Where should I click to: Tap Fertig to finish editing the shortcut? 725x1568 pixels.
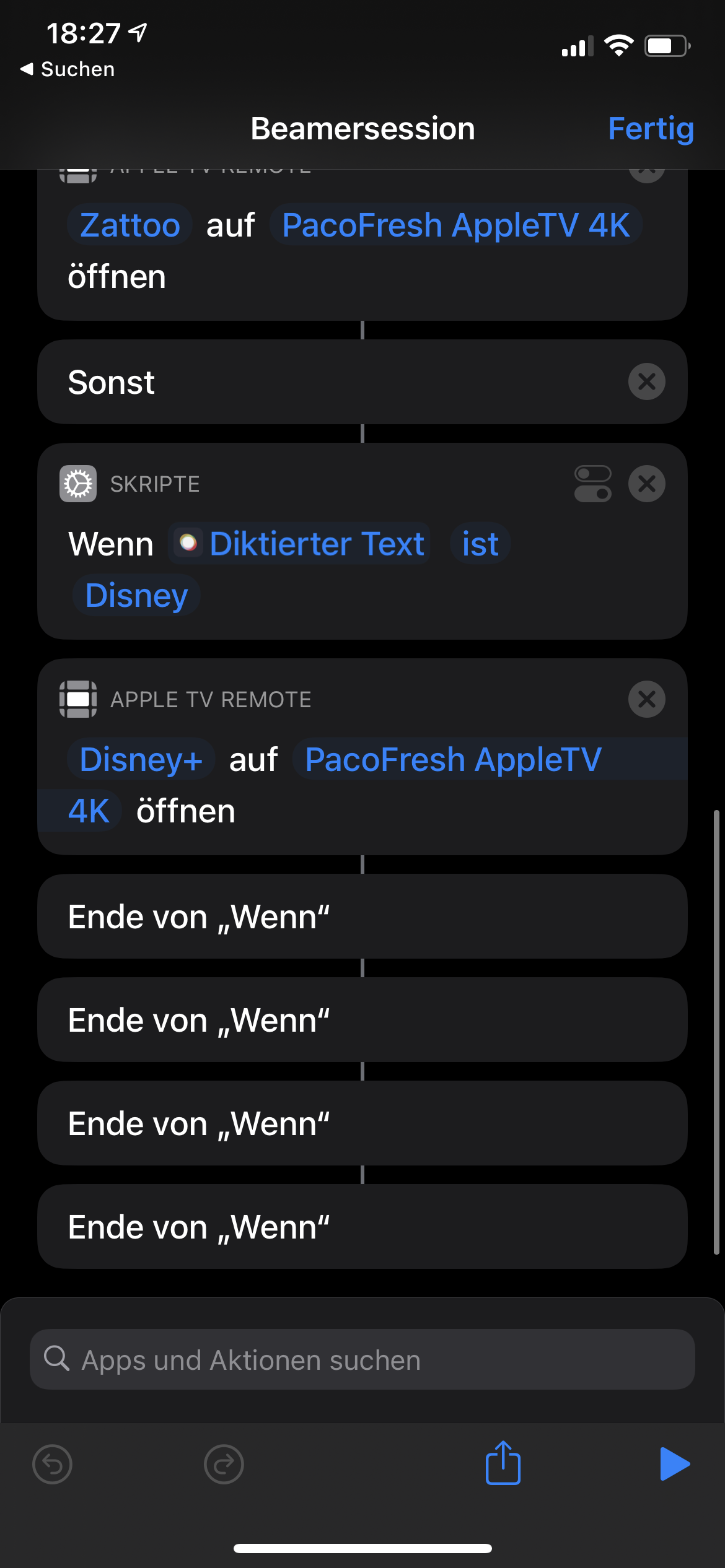pos(650,129)
